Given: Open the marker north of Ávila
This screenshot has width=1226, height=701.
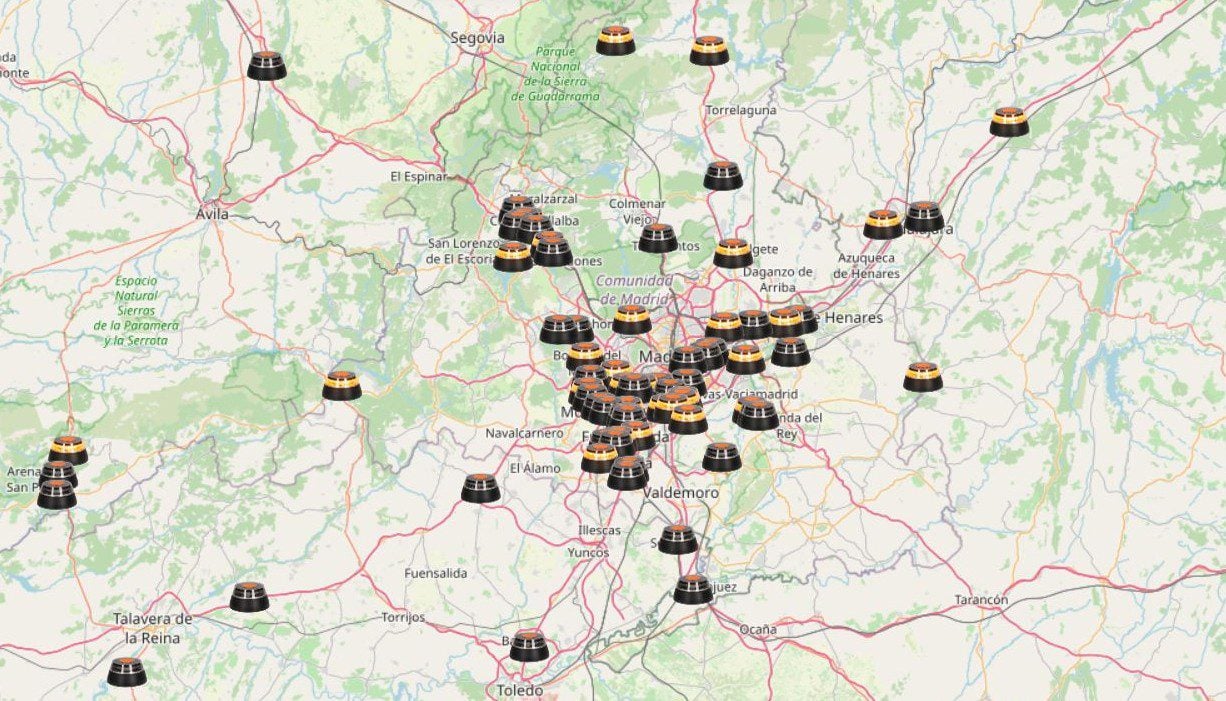Looking at the screenshot, I should click(267, 66).
